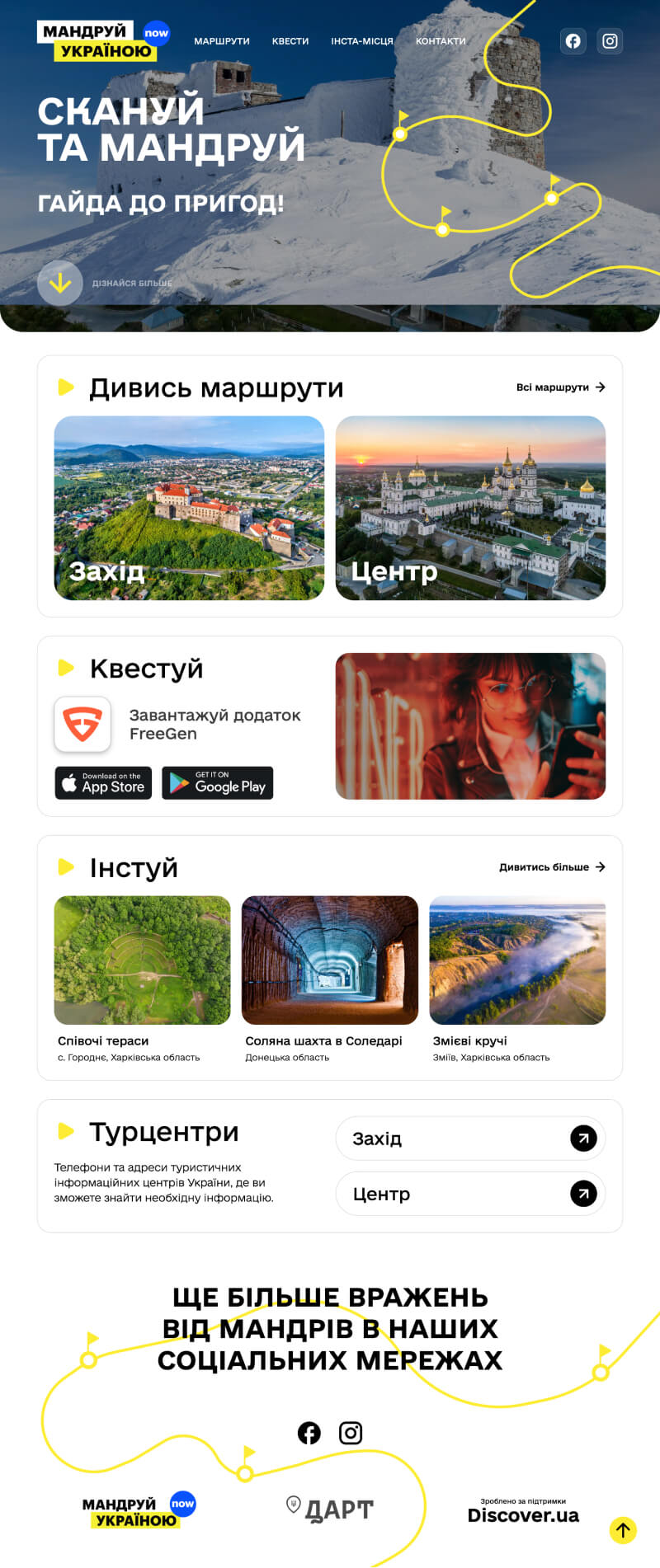Open the Квести menu item
Screen dimensions: 660x1568
[x=290, y=41]
